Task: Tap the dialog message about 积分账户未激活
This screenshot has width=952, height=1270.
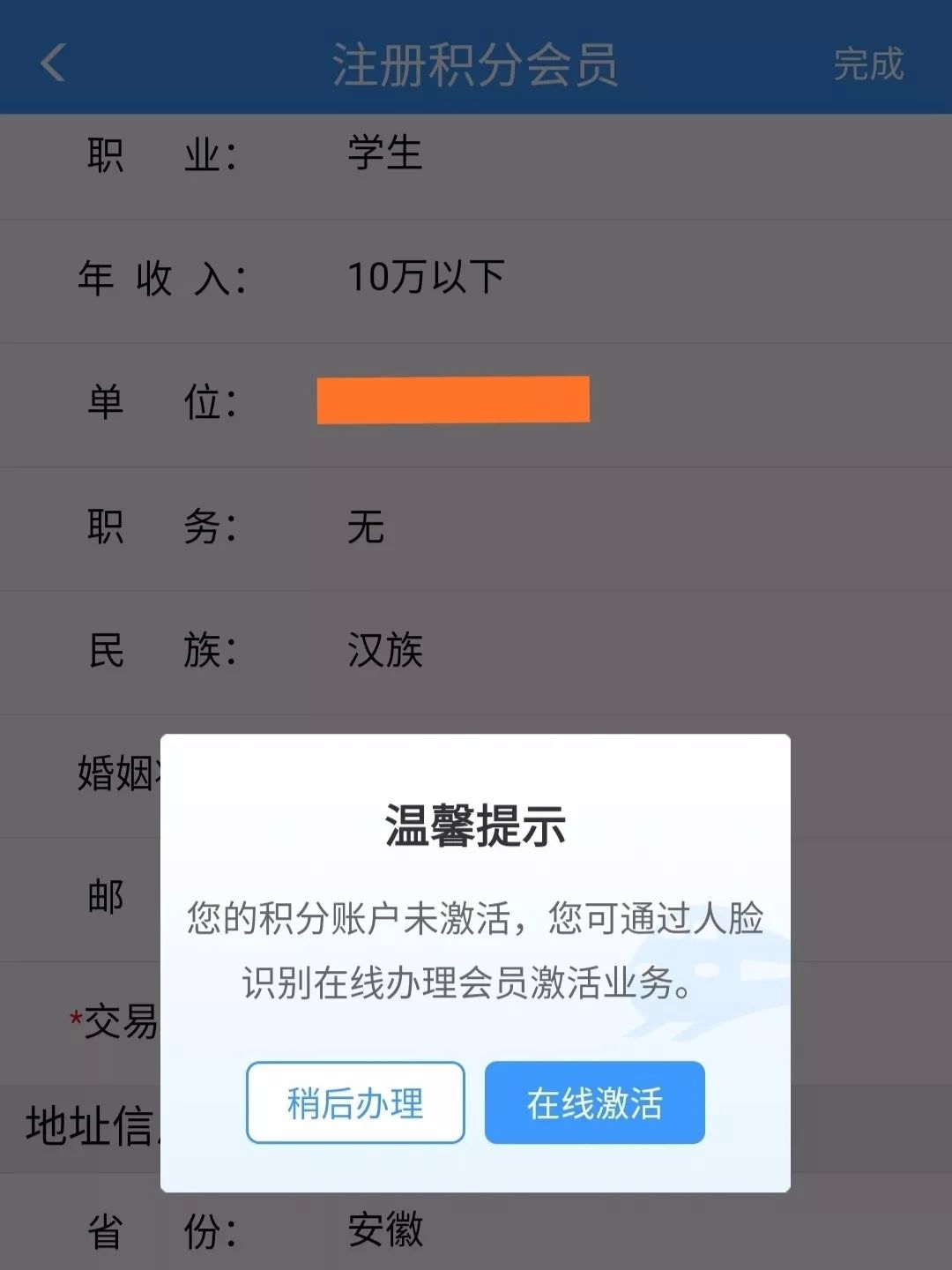Action: click(x=476, y=948)
